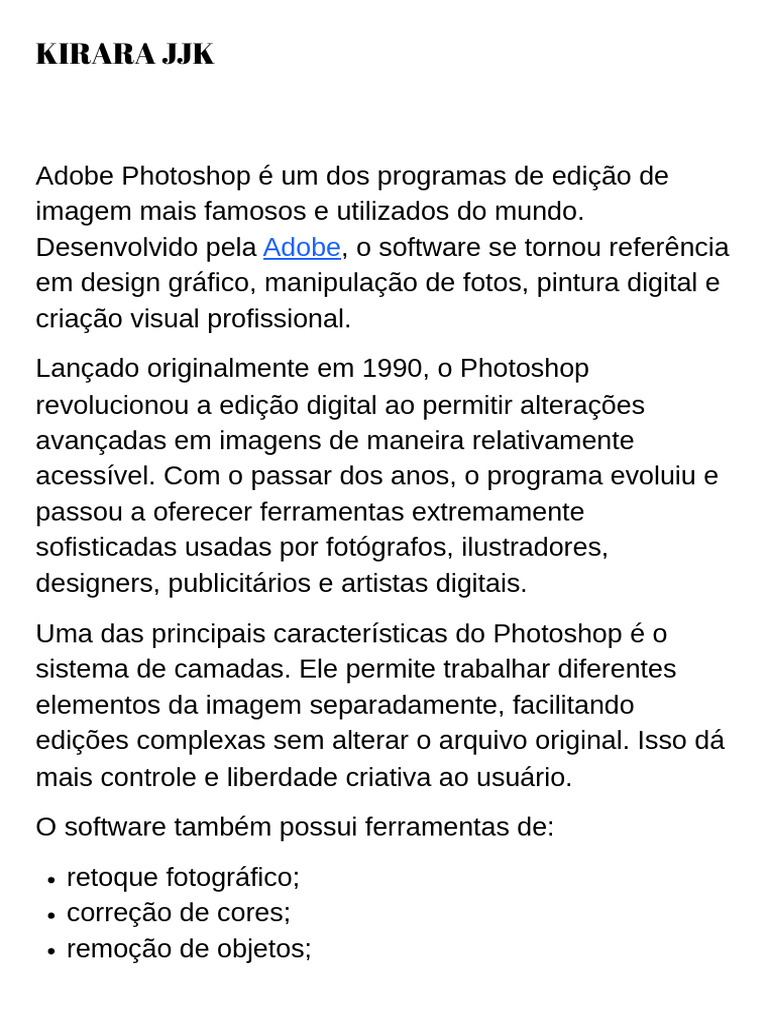768x1024 pixels.
Task: Open the Adobe link
Action: point(302,248)
